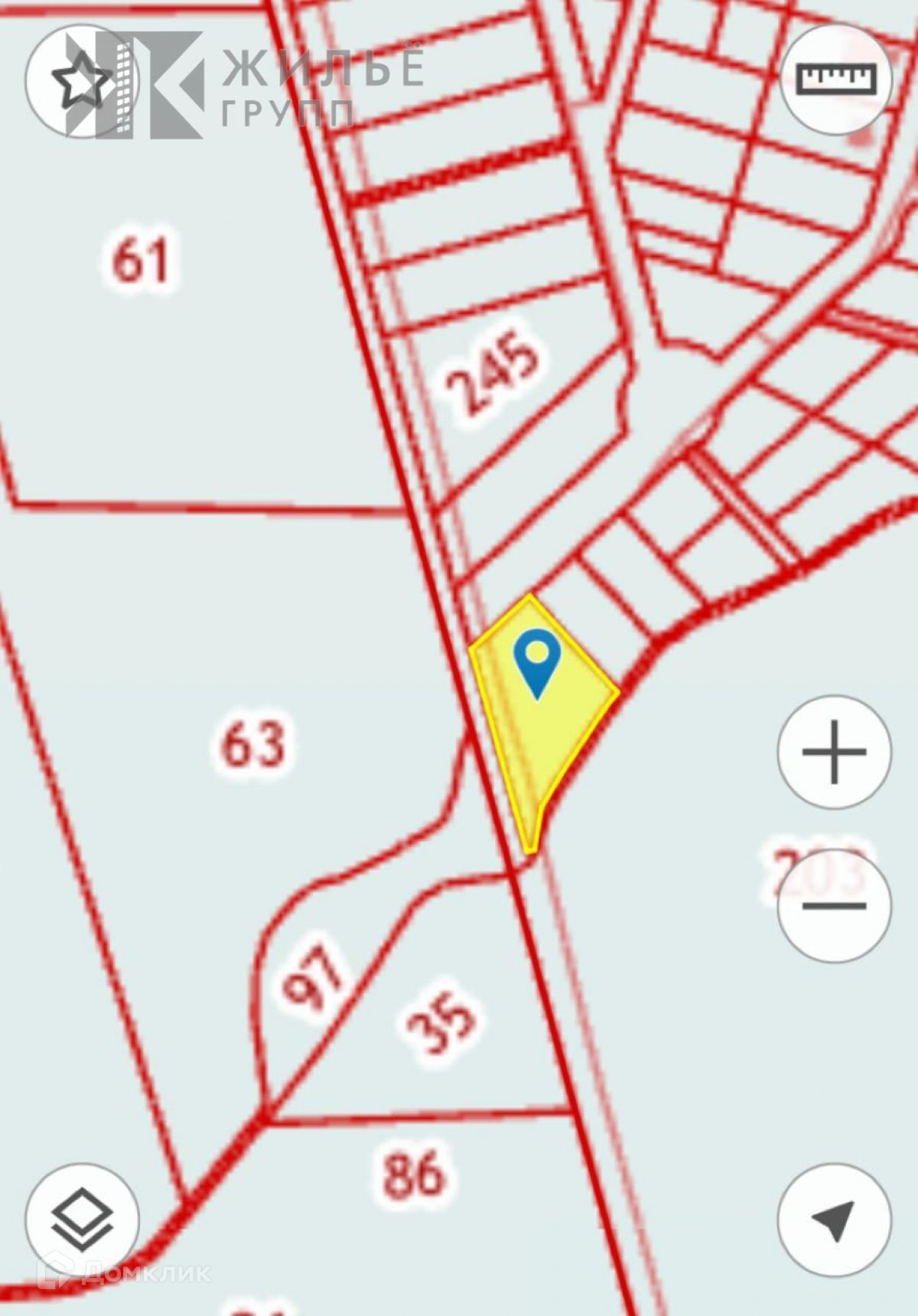The width and height of the screenshot is (918, 1316).
Task: Center the map on my location
Action: (x=834, y=1220)
